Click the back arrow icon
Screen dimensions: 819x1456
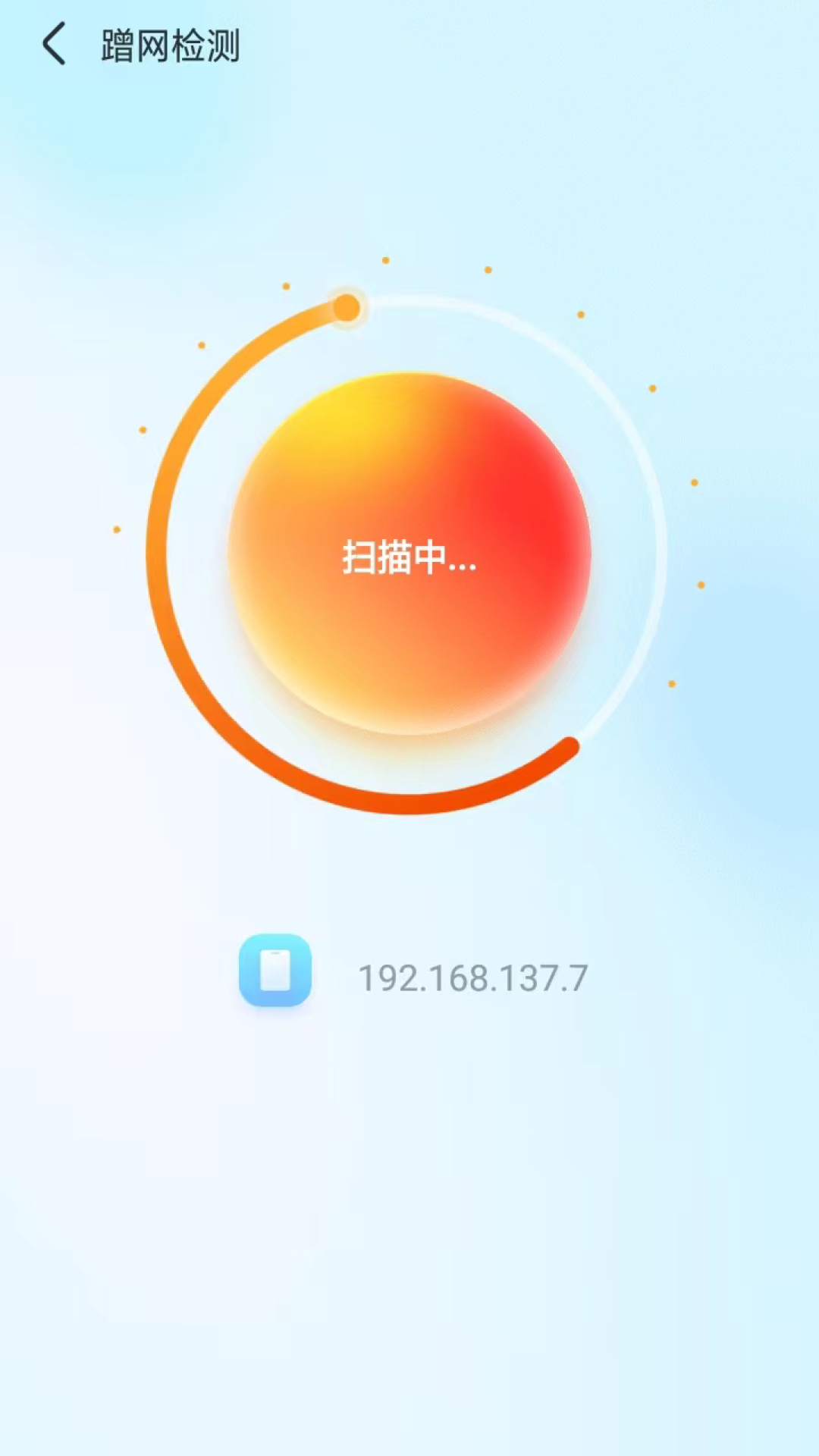[x=52, y=45]
